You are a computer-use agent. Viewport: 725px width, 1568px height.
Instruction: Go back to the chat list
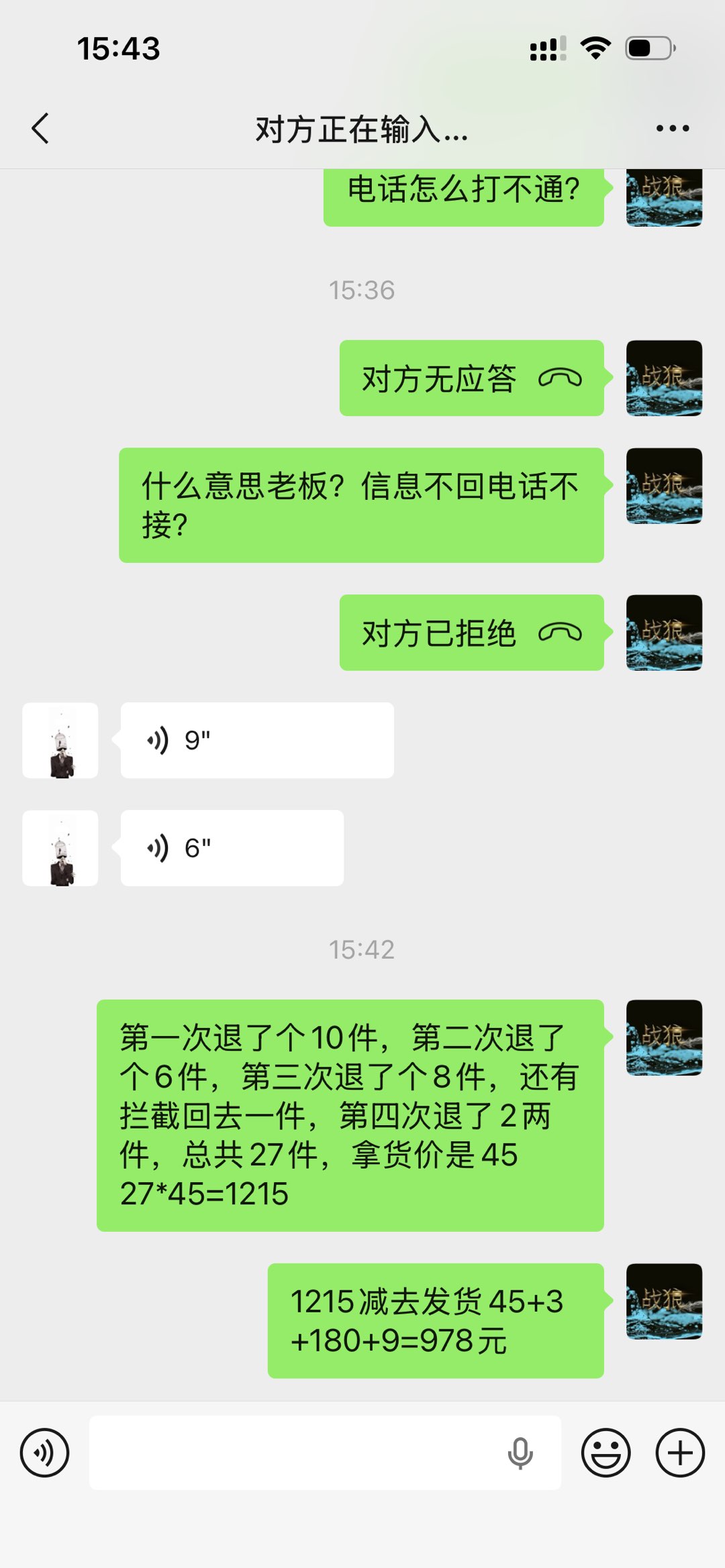40,128
